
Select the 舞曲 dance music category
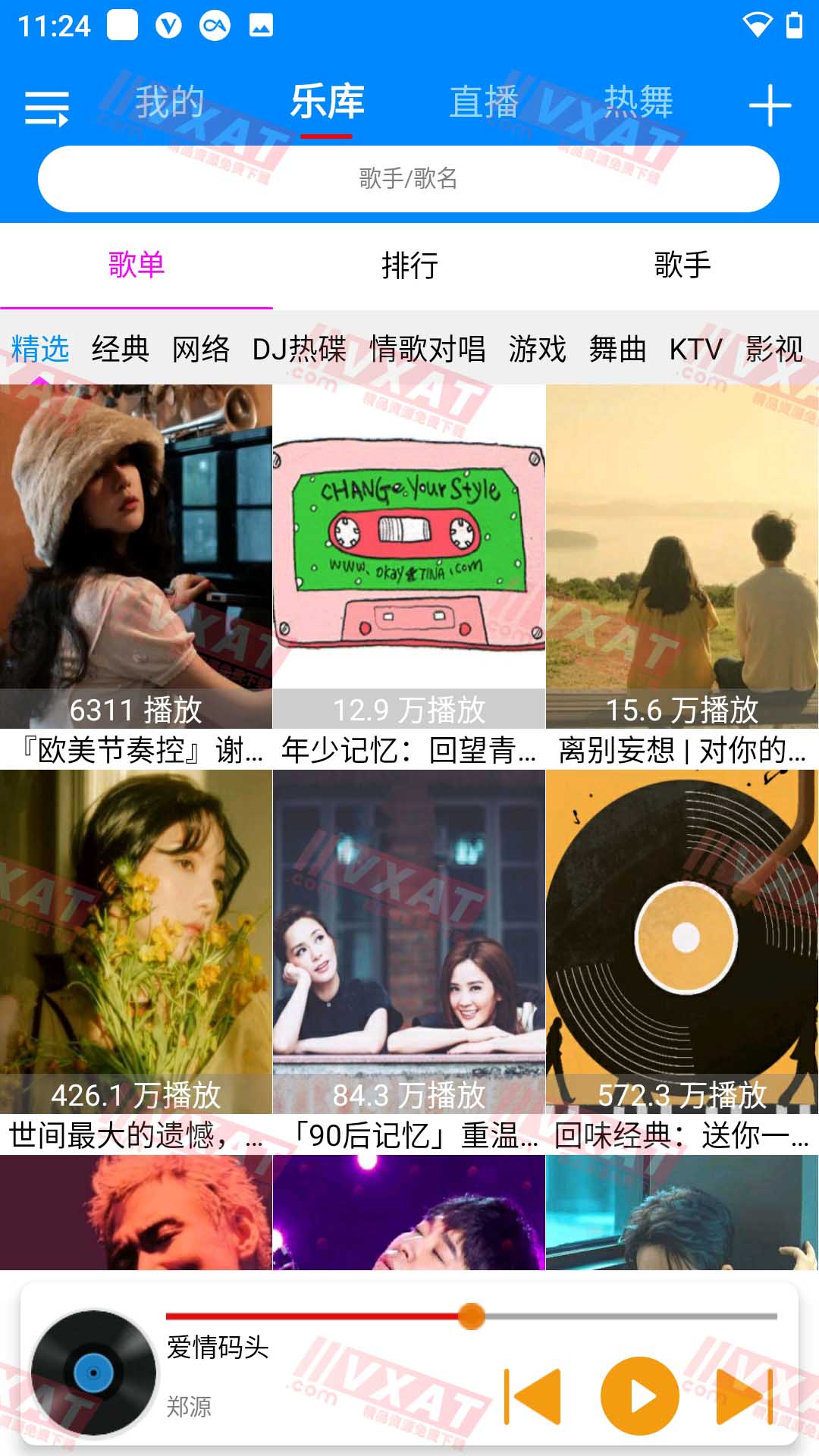[618, 350]
